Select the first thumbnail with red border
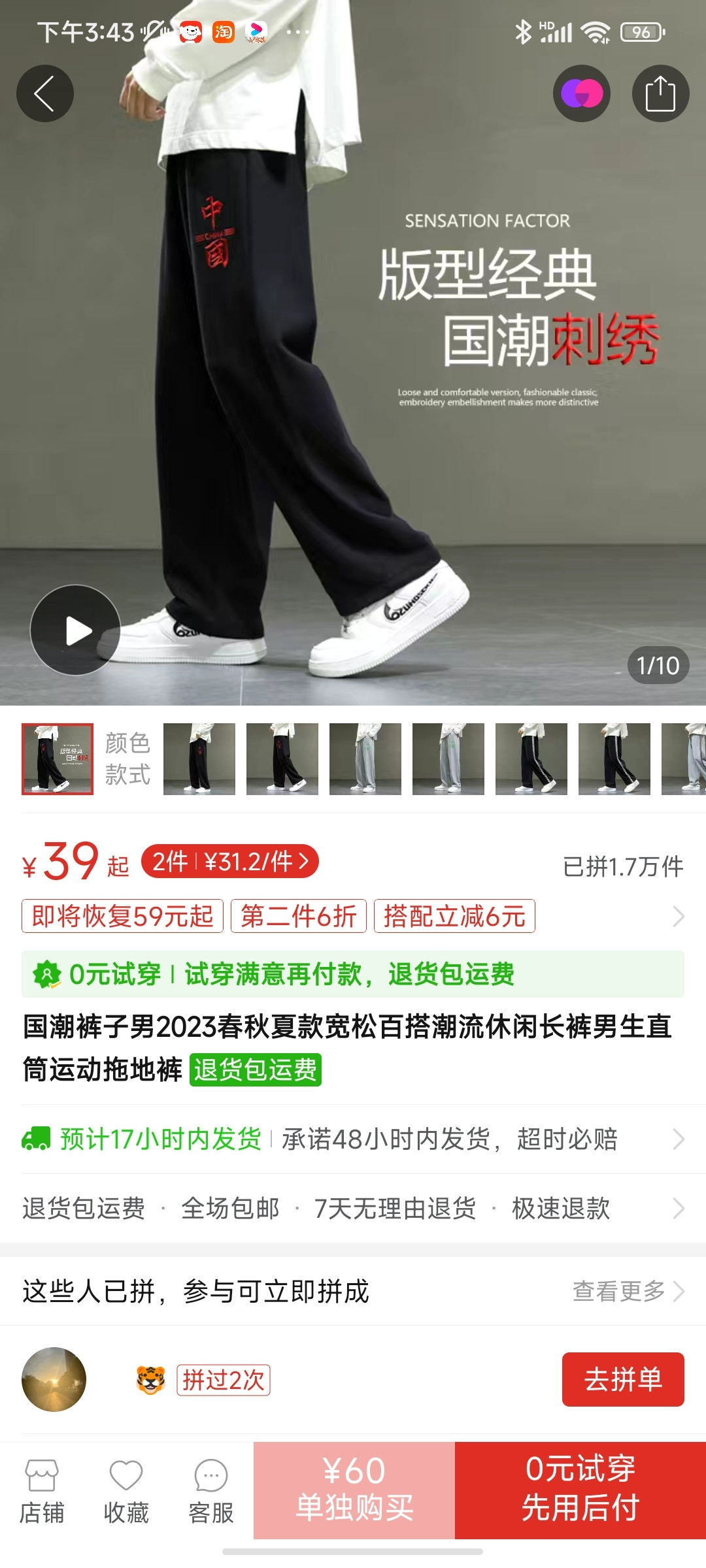Viewport: 706px width, 1568px height. (x=58, y=759)
